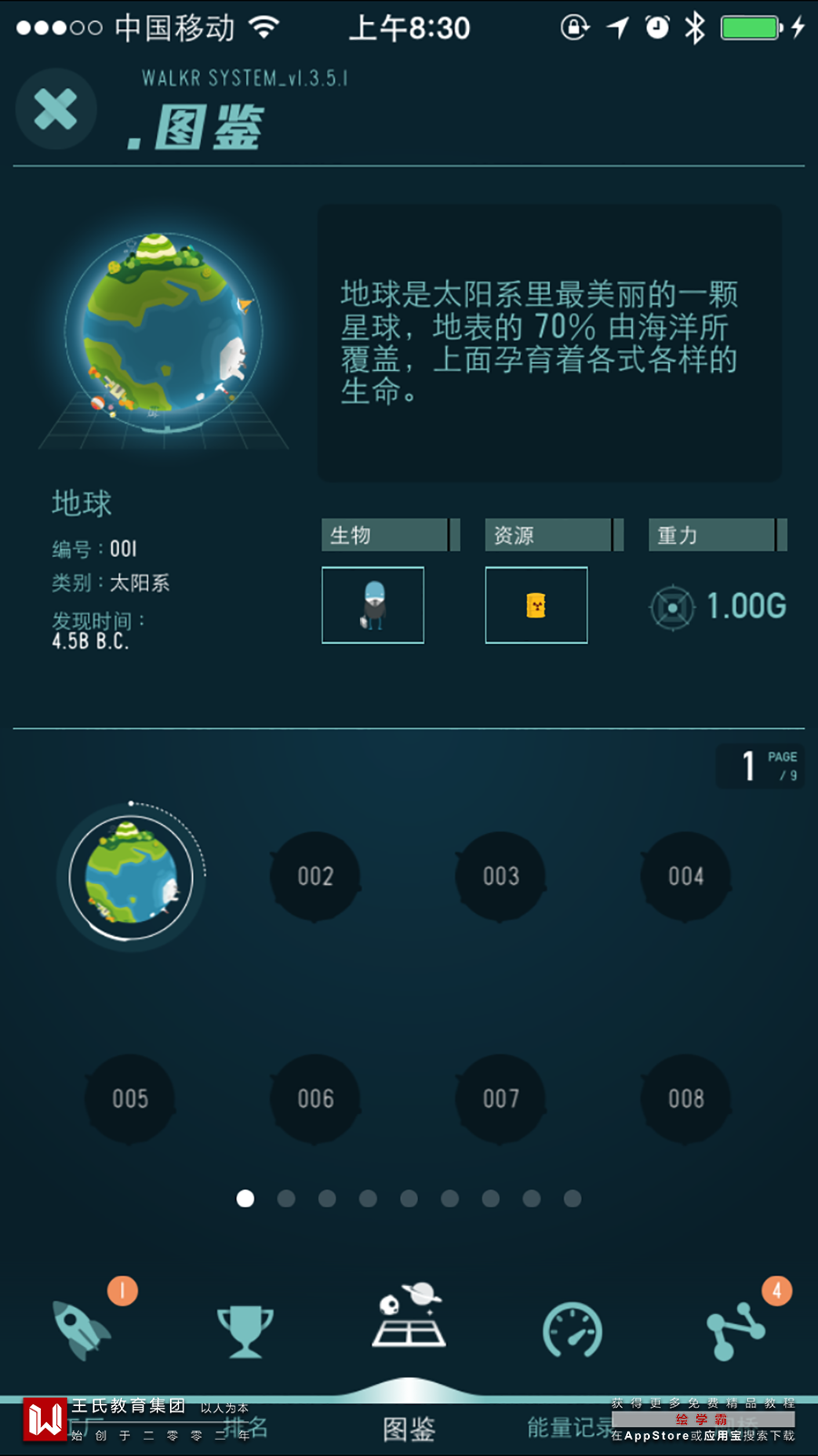The width and height of the screenshot is (818, 1456).
Task: Close the 图鉴 encyclopedia screen
Action: 55,110
